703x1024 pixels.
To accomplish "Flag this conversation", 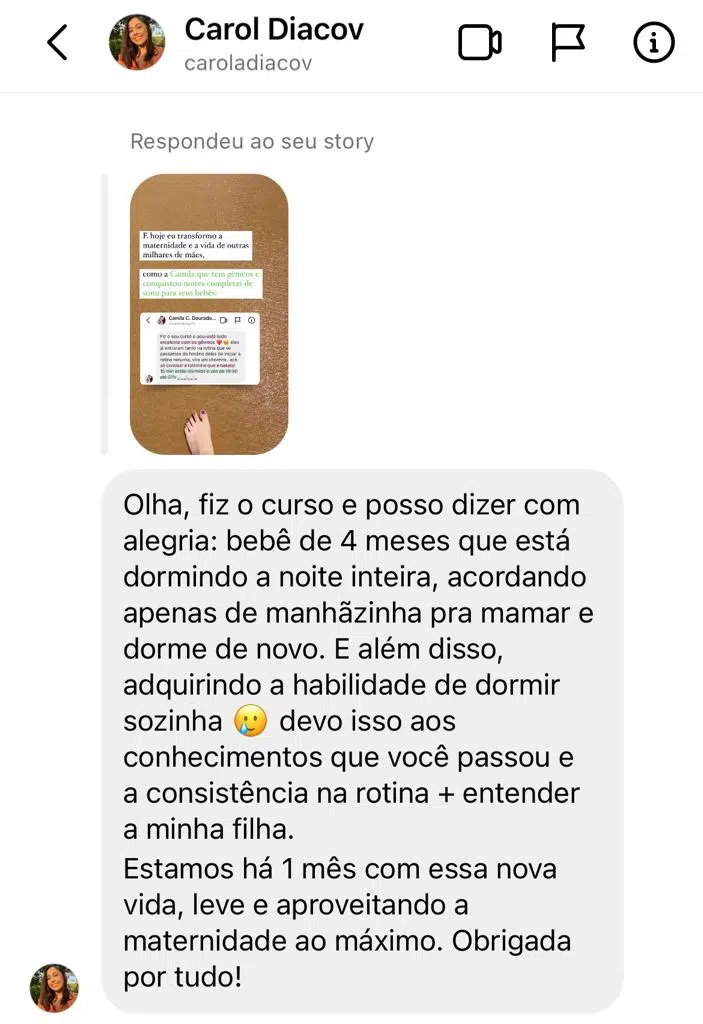I will [x=568, y=43].
